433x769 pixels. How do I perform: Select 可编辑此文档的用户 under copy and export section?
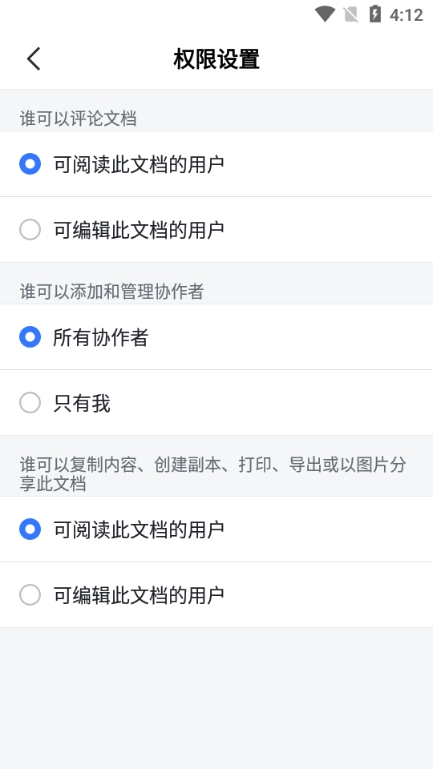[x=216, y=595]
